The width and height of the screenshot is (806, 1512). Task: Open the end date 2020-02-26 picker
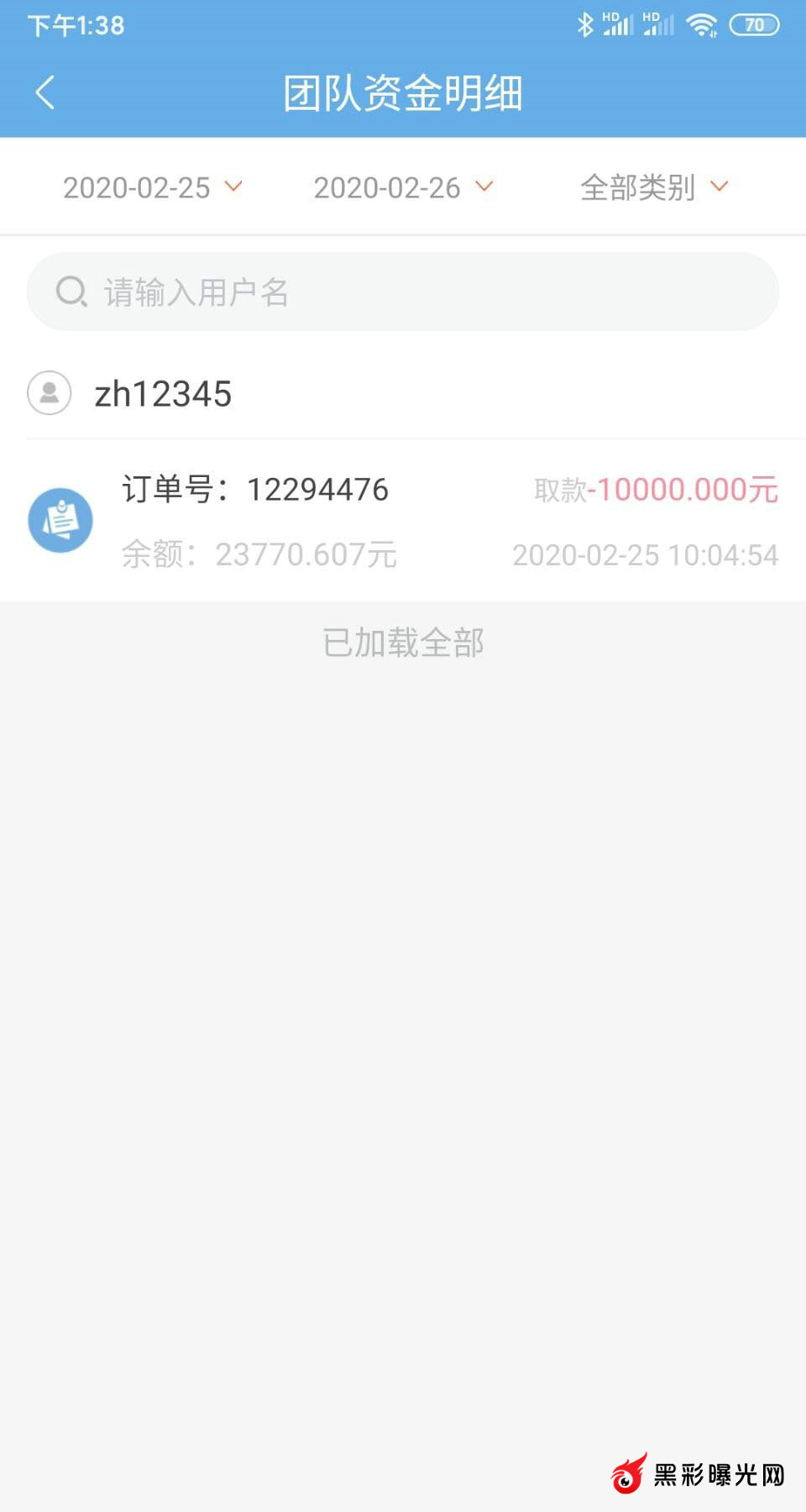(402, 187)
